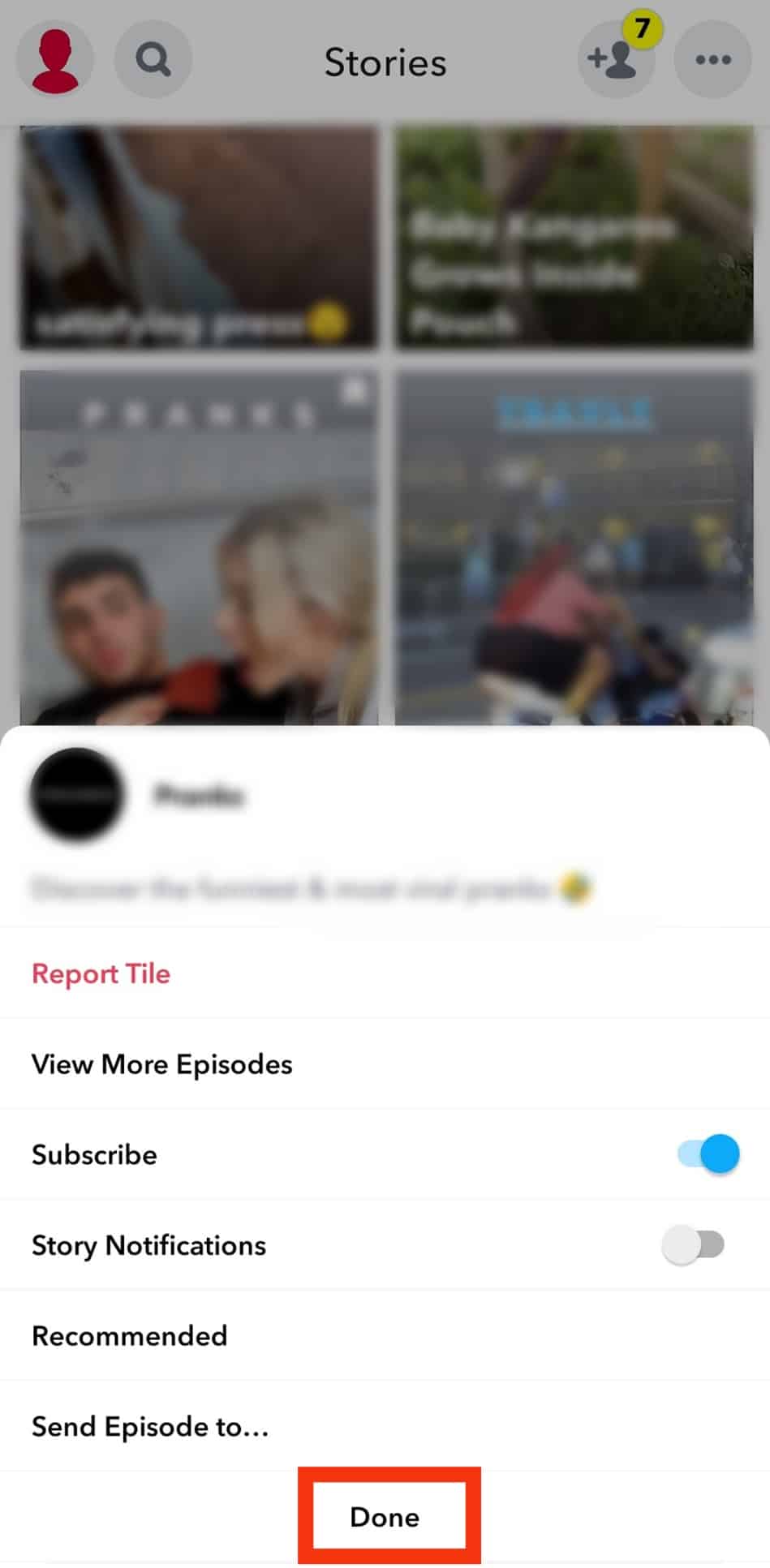Turn off the Subscribe switch
This screenshot has width=770, height=1568.
click(x=708, y=1153)
